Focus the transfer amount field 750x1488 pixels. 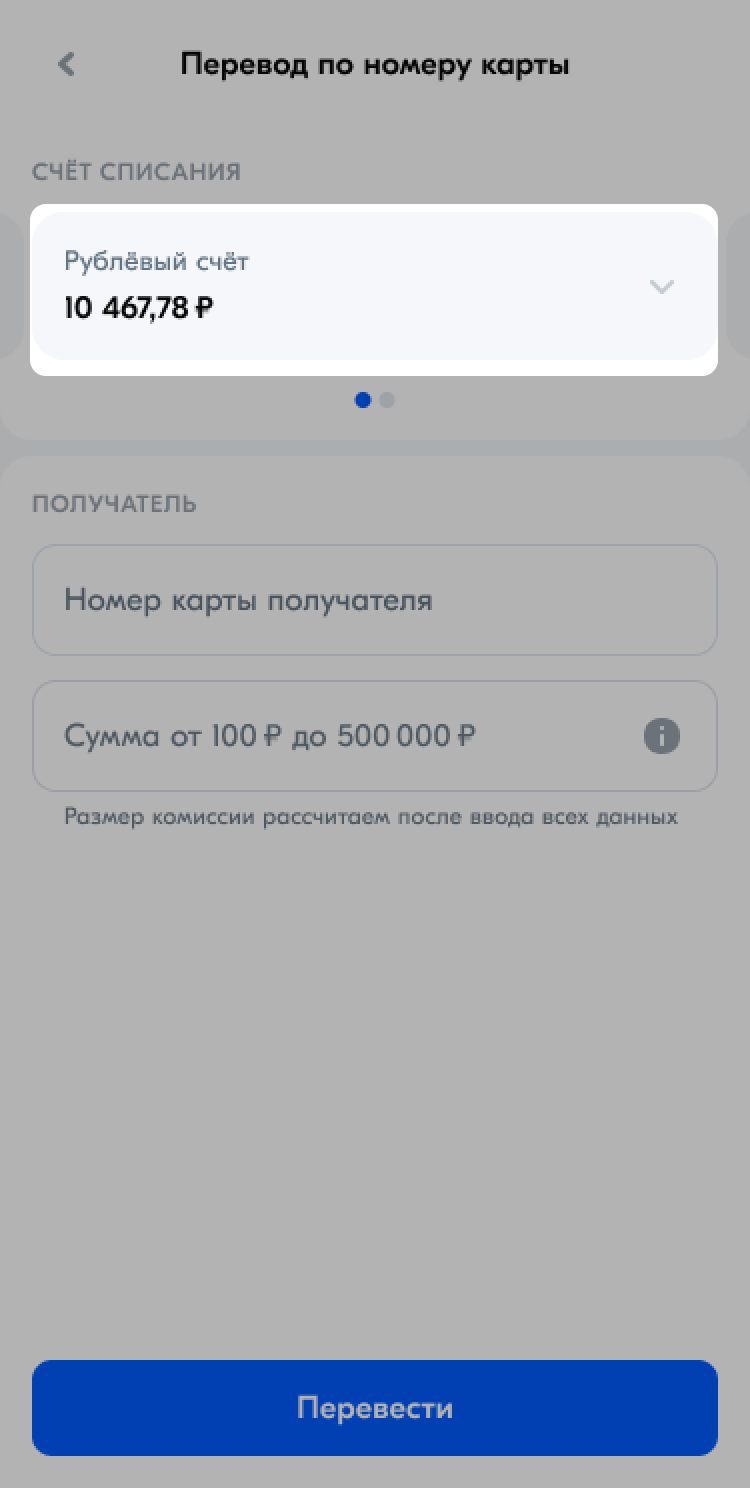pyautogui.click(x=330, y=737)
